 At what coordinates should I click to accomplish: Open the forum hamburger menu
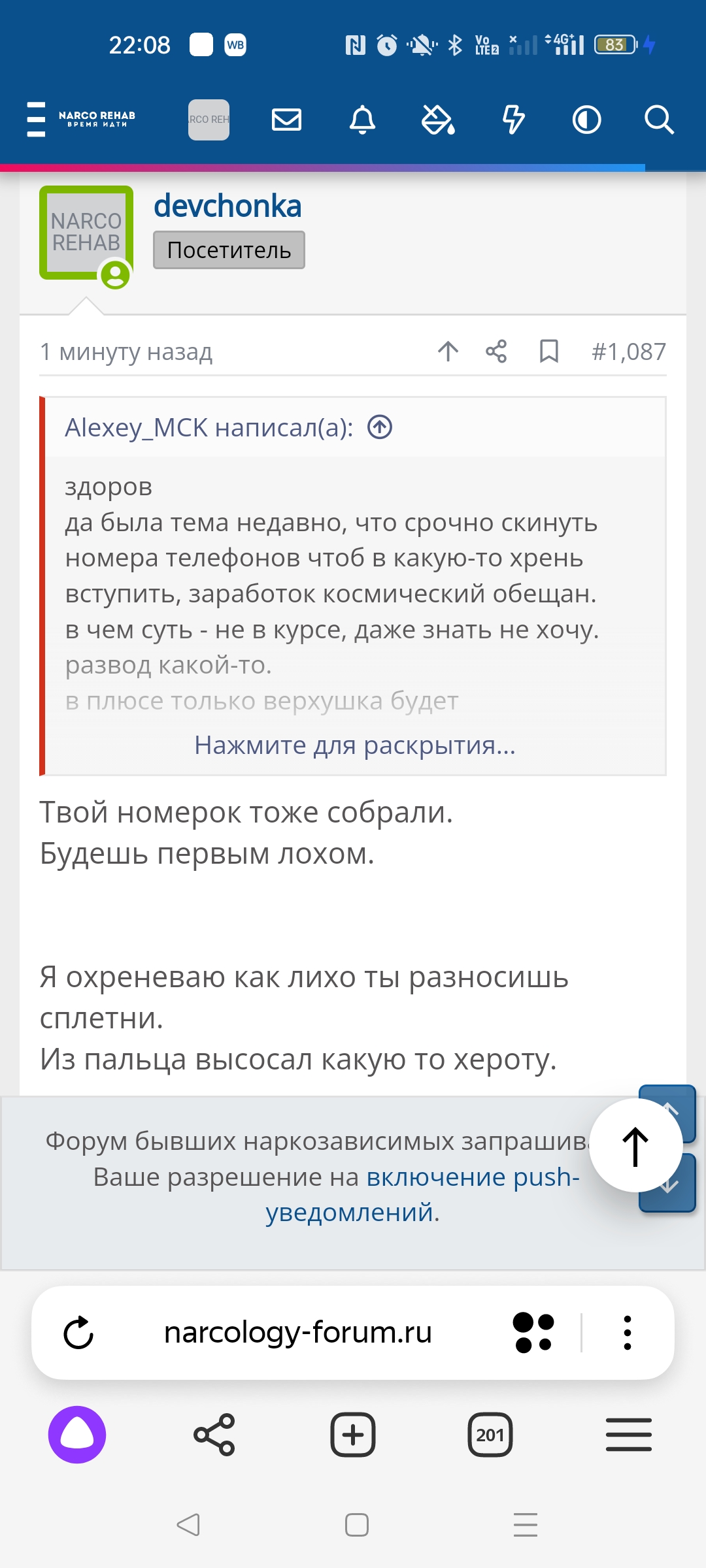(37, 120)
